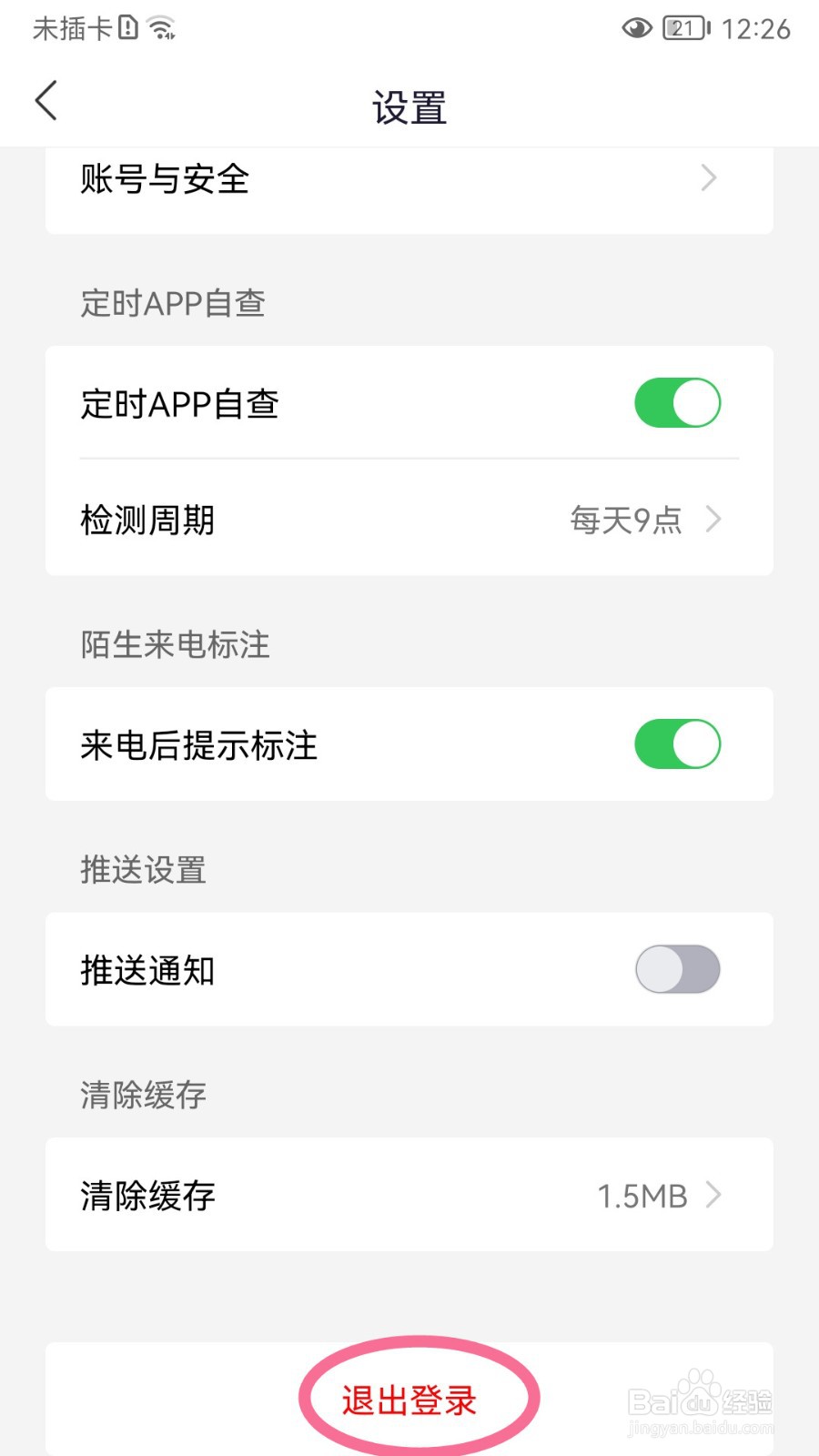Expand the 账号与安全 section

tap(408, 179)
